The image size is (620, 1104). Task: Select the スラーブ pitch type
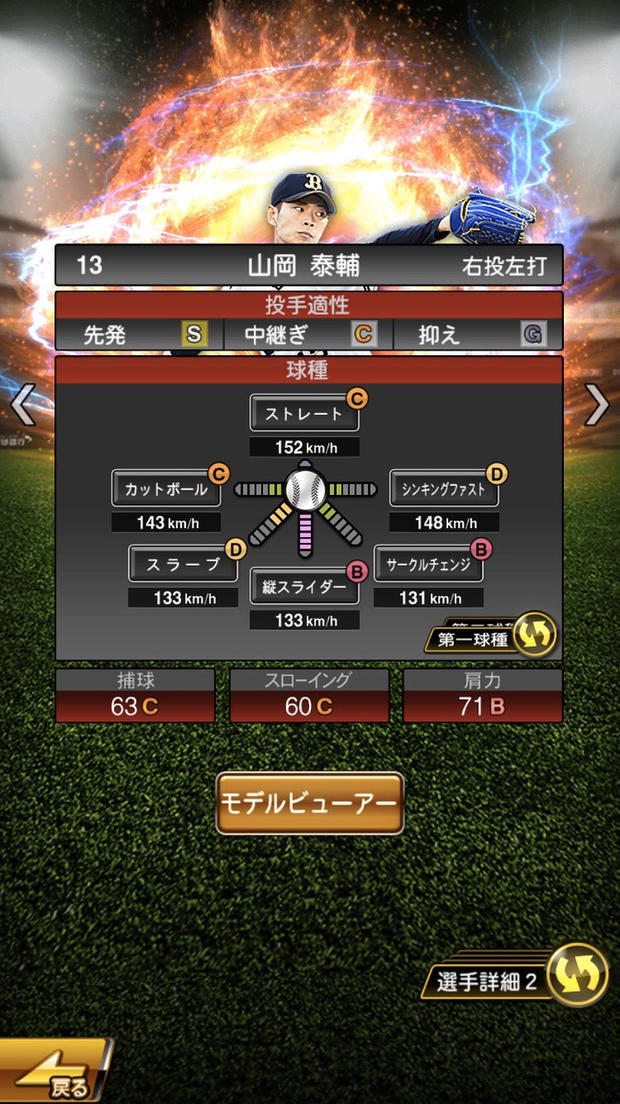point(183,564)
